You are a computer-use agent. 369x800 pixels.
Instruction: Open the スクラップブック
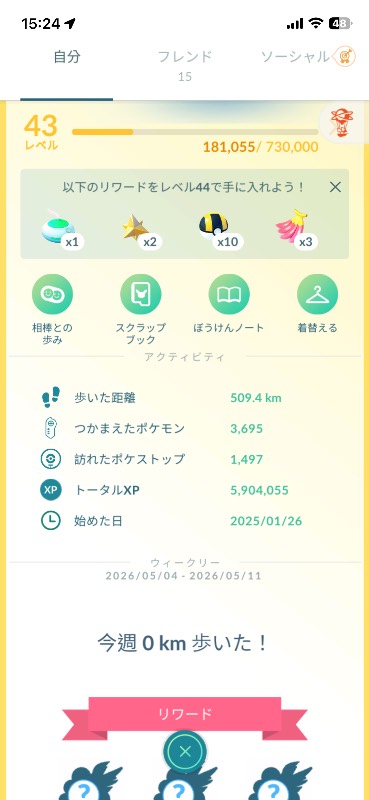(x=140, y=310)
